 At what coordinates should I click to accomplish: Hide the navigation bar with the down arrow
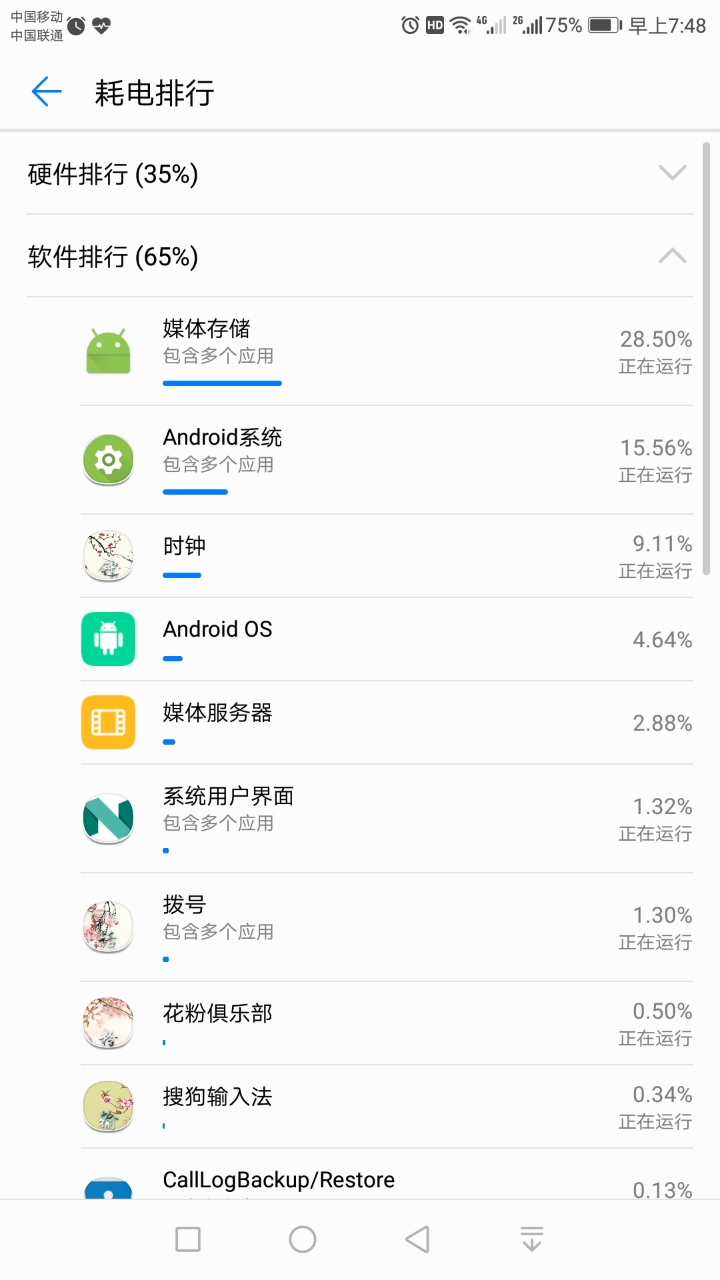[532, 1240]
